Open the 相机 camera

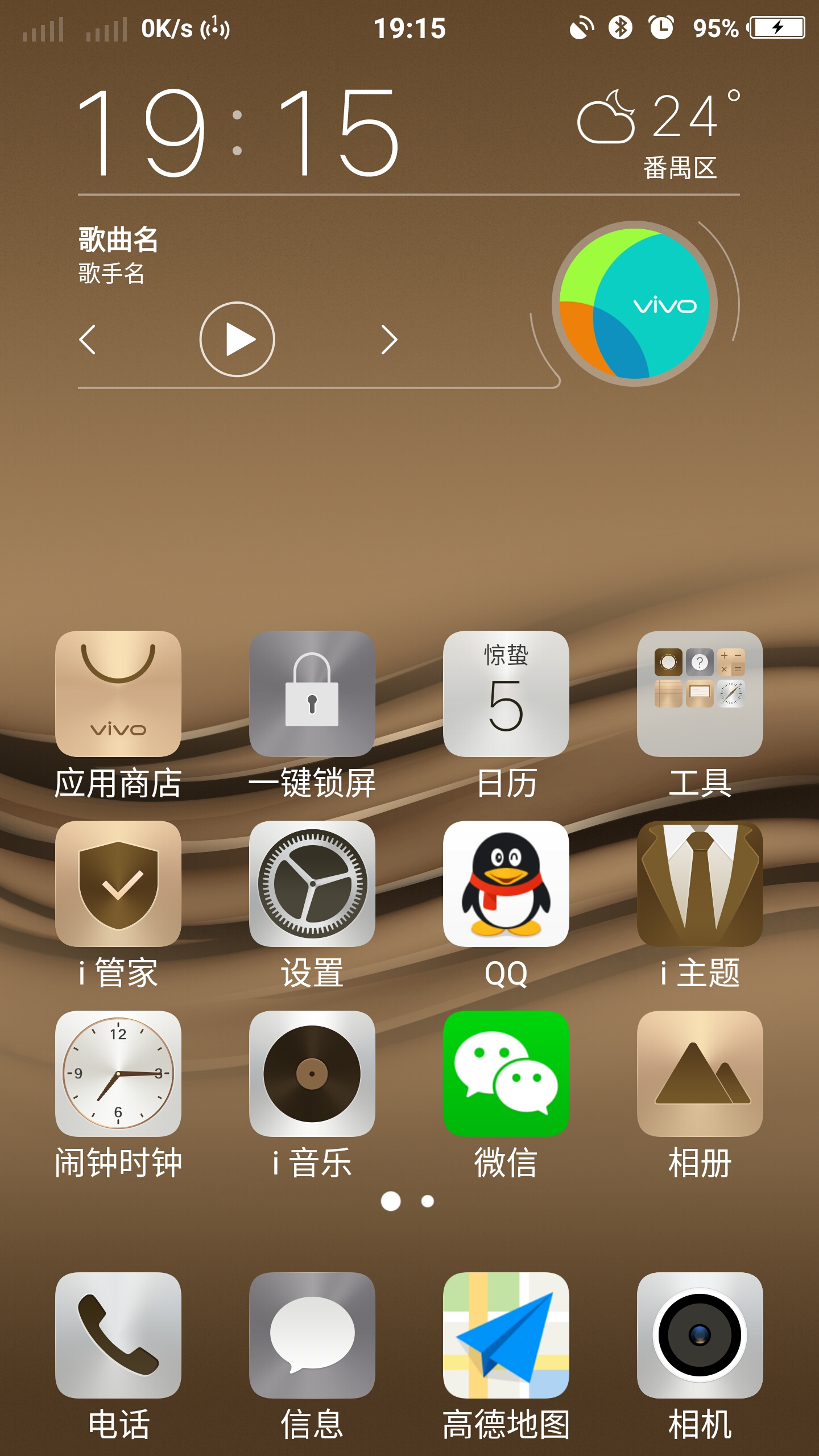coord(700,1335)
